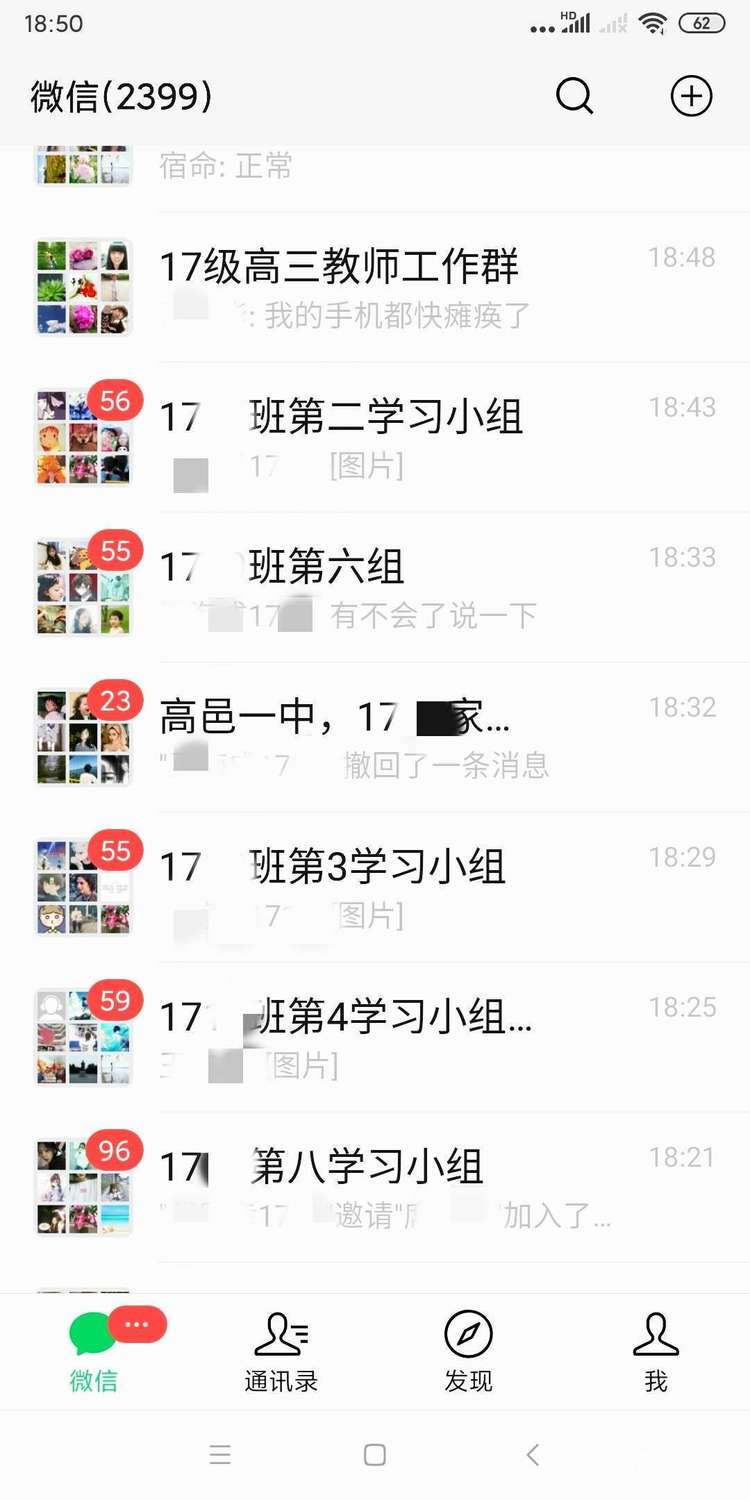Tap the avatar of 班第六组 group chat

tap(83, 585)
